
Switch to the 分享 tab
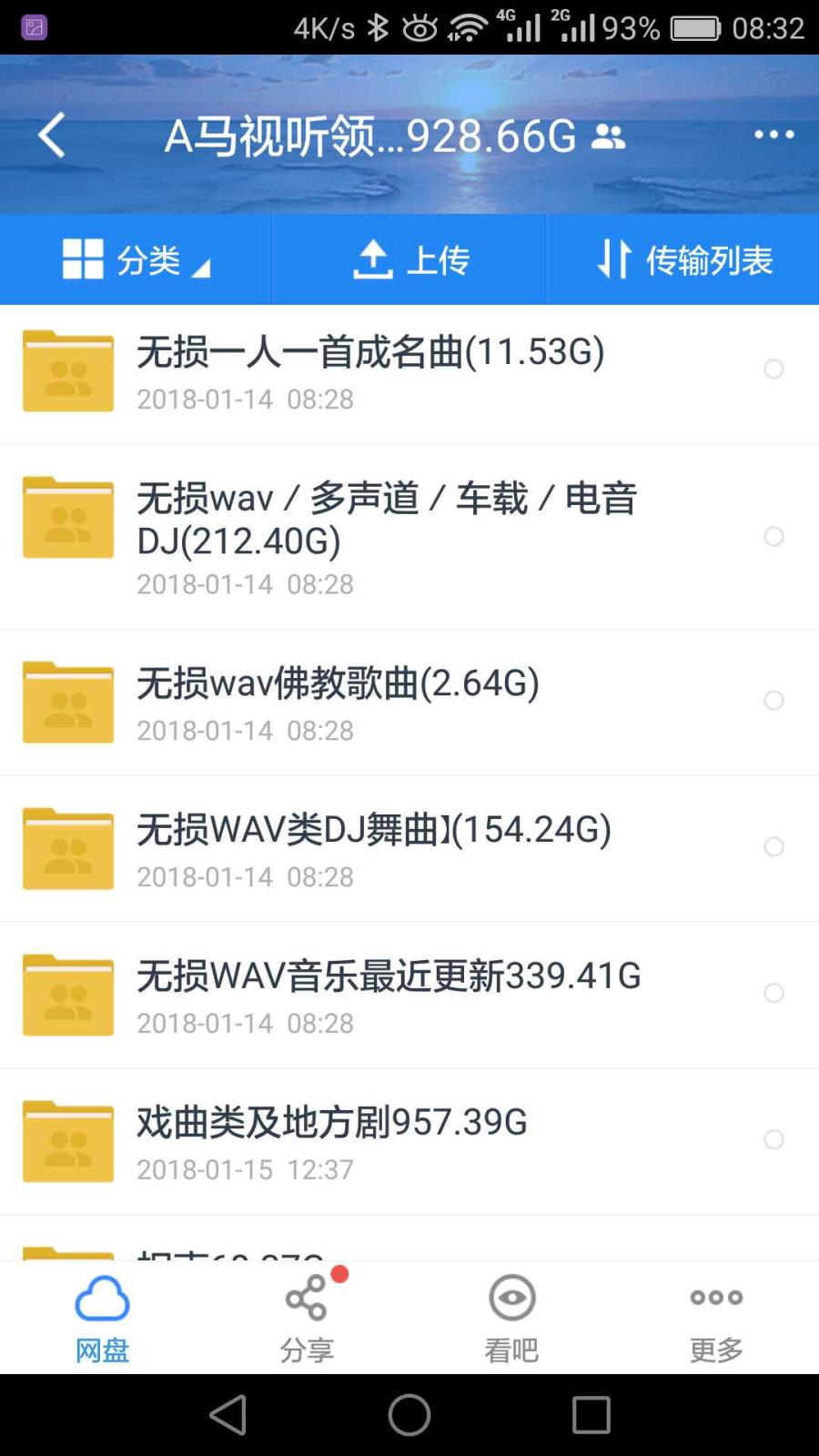(x=307, y=1318)
